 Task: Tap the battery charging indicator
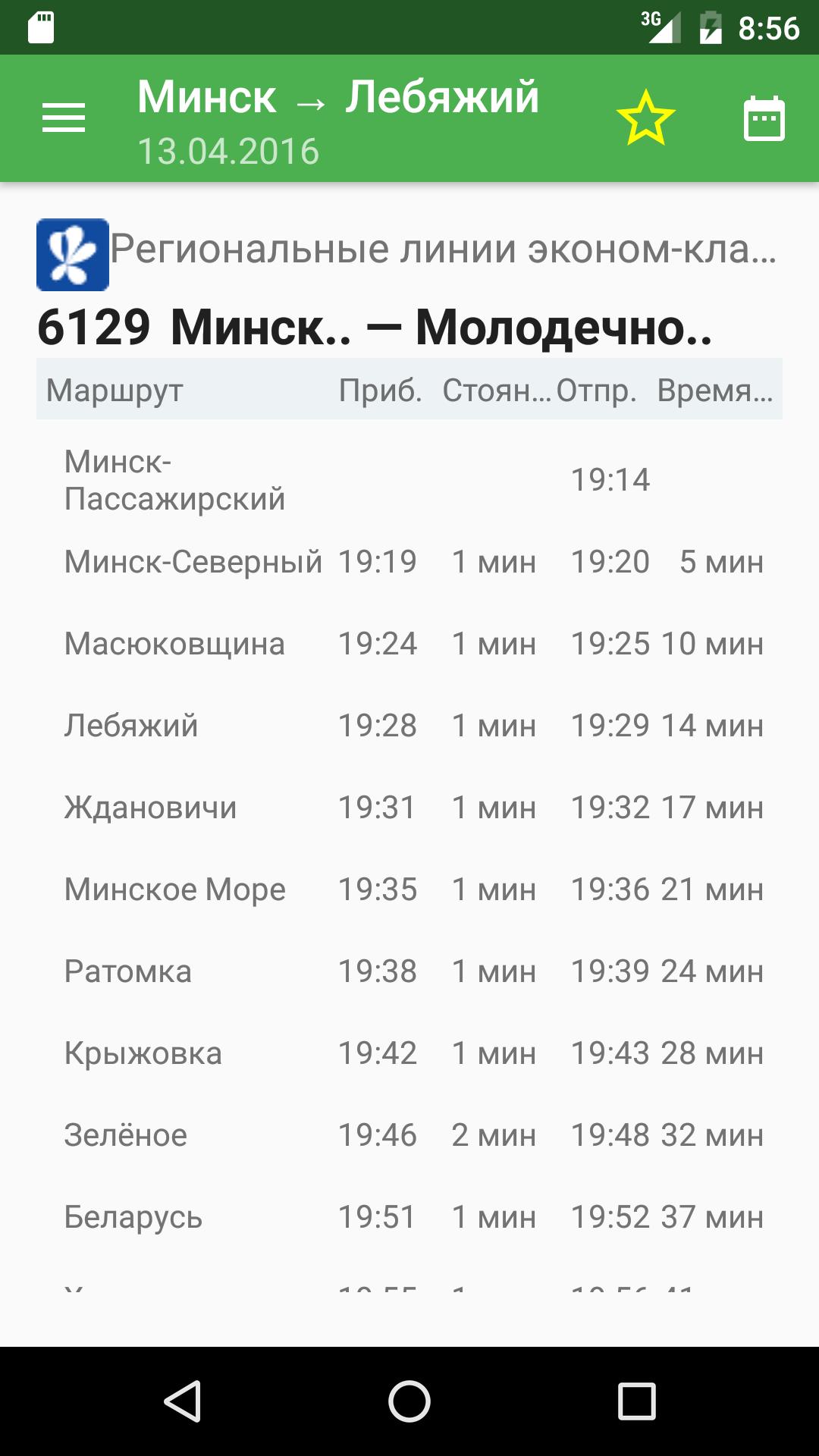pyautogui.click(x=711, y=24)
